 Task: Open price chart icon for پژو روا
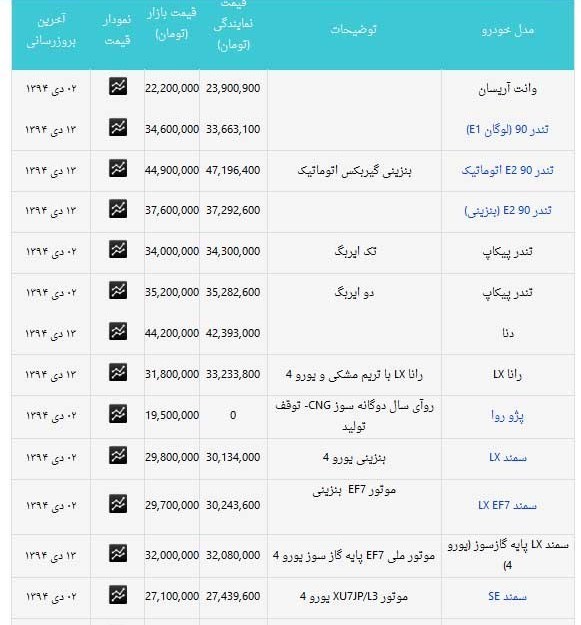point(118,414)
